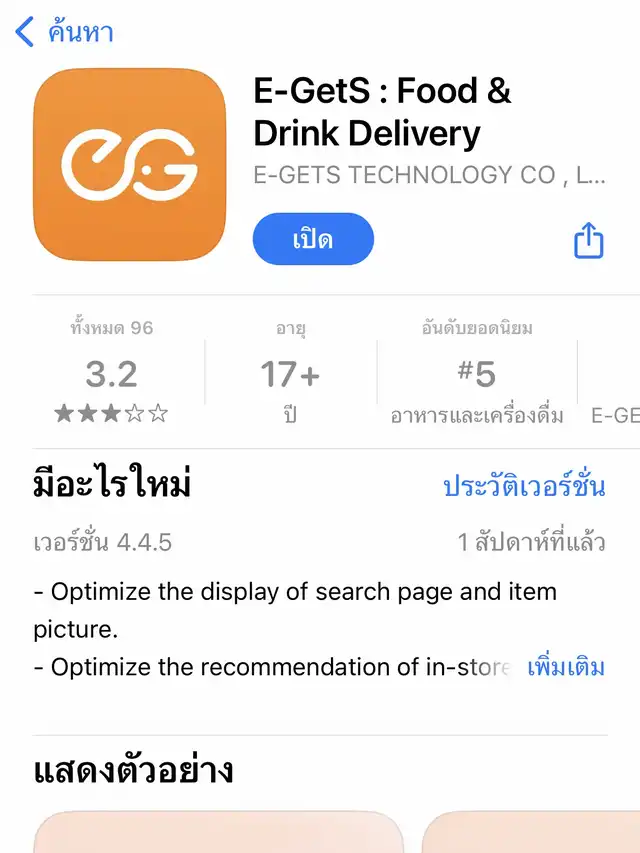Open the #5 อาหารและเครื่องดื่ม chart ranking
Screen dimensions: 640x853
click(477, 374)
